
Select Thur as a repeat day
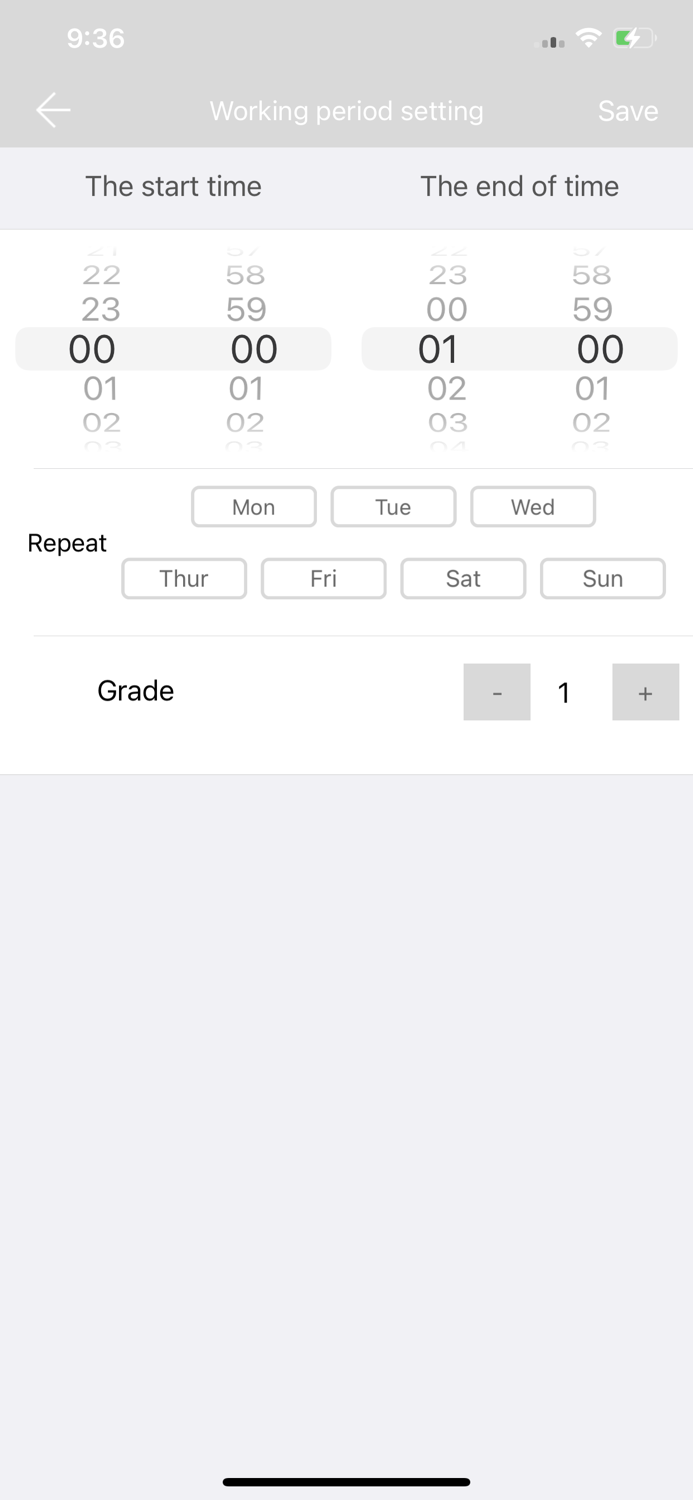pyautogui.click(x=184, y=579)
